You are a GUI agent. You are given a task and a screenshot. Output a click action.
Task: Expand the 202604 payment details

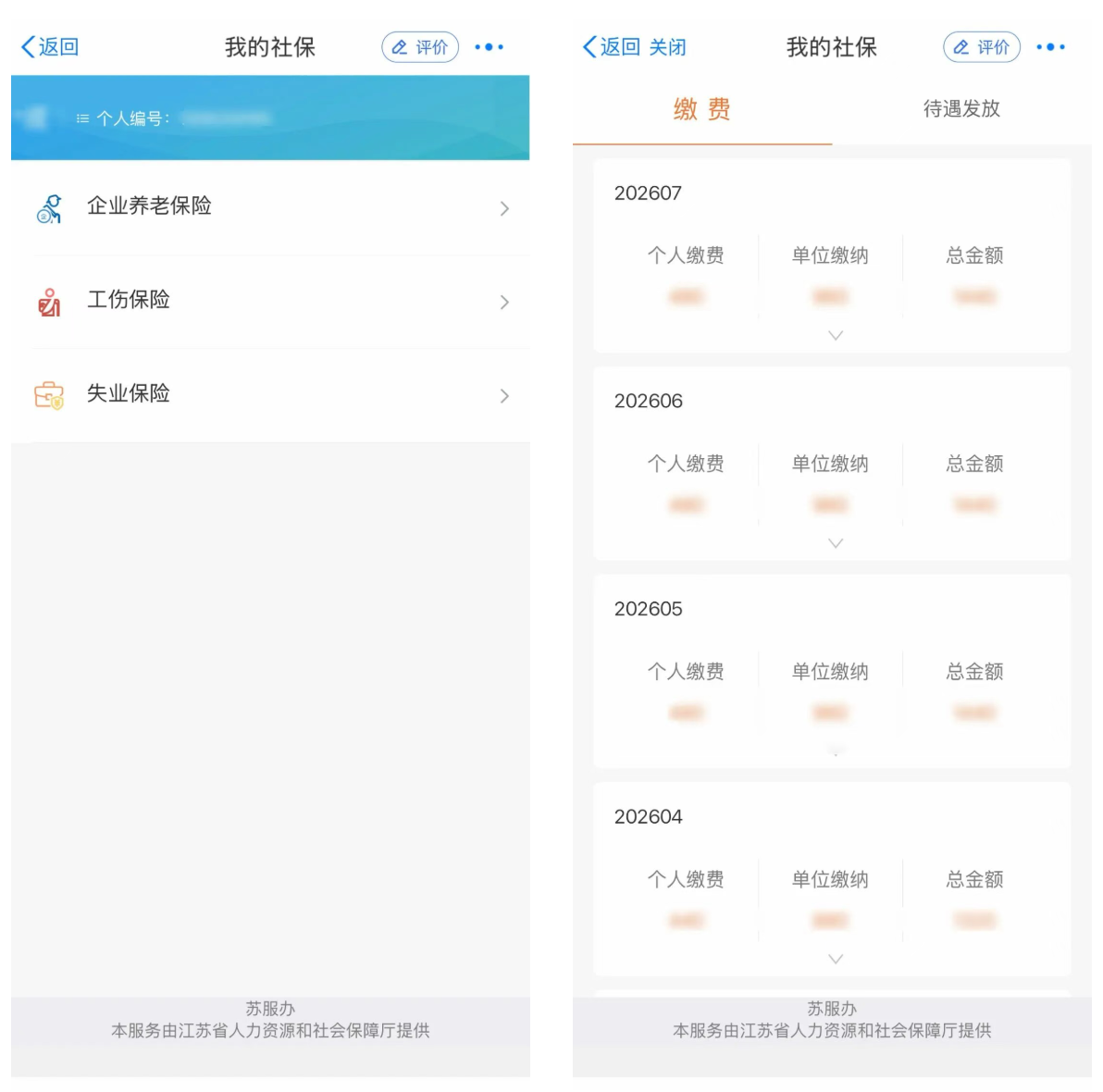point(835,959)
